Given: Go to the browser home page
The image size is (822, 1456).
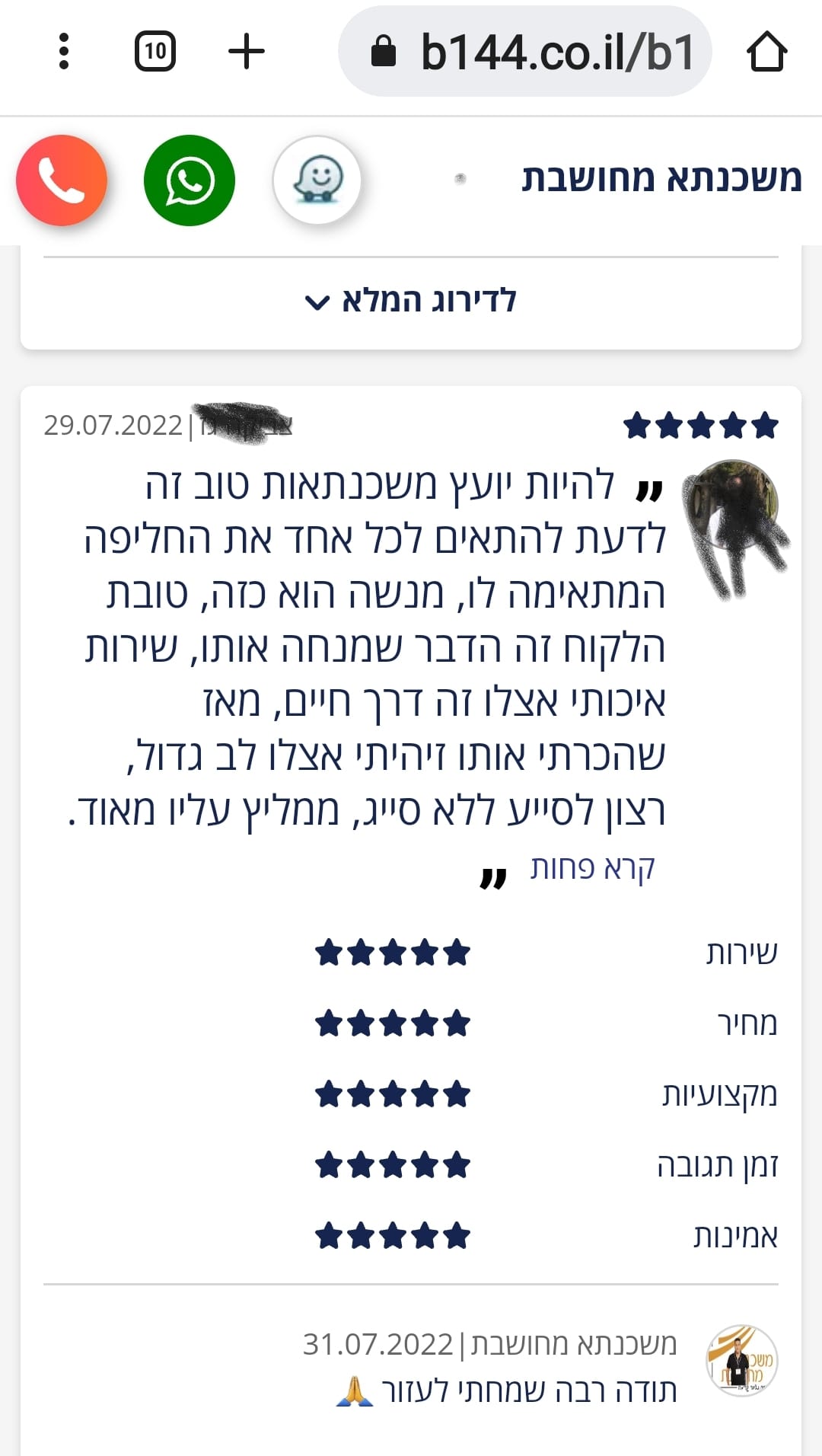Looking at the screenshot, I should [x=766, y=52].
